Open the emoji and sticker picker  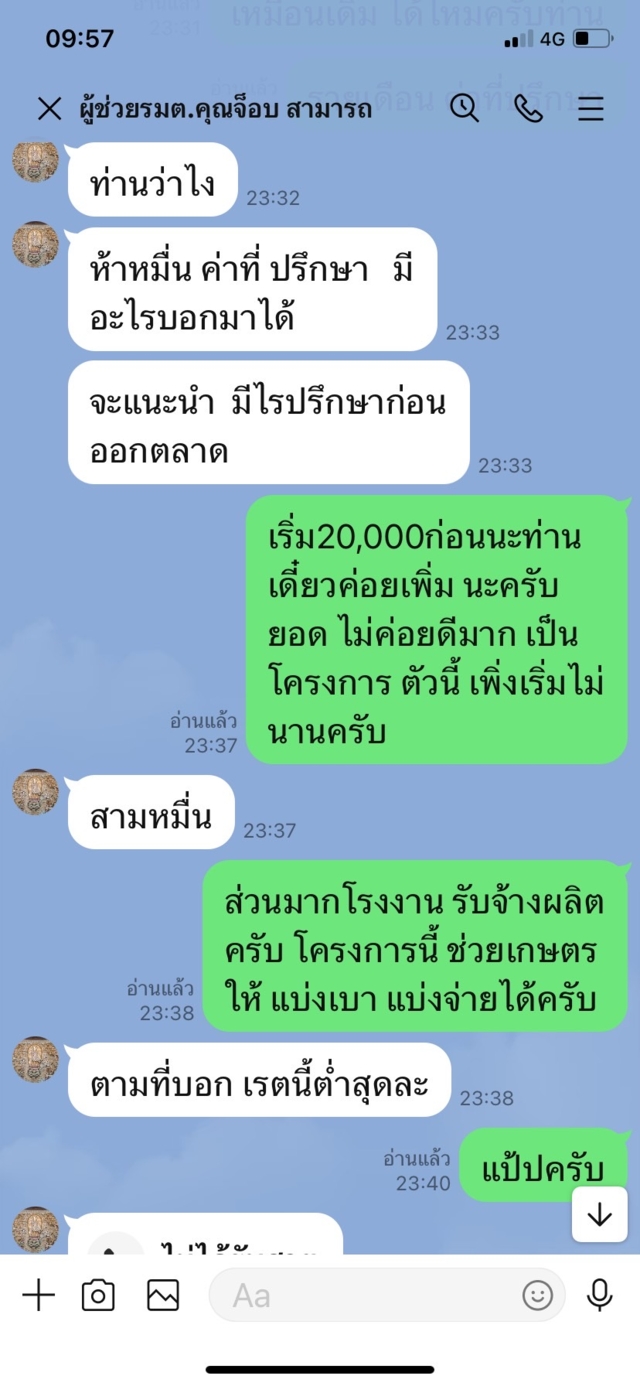pos(537,1296)
